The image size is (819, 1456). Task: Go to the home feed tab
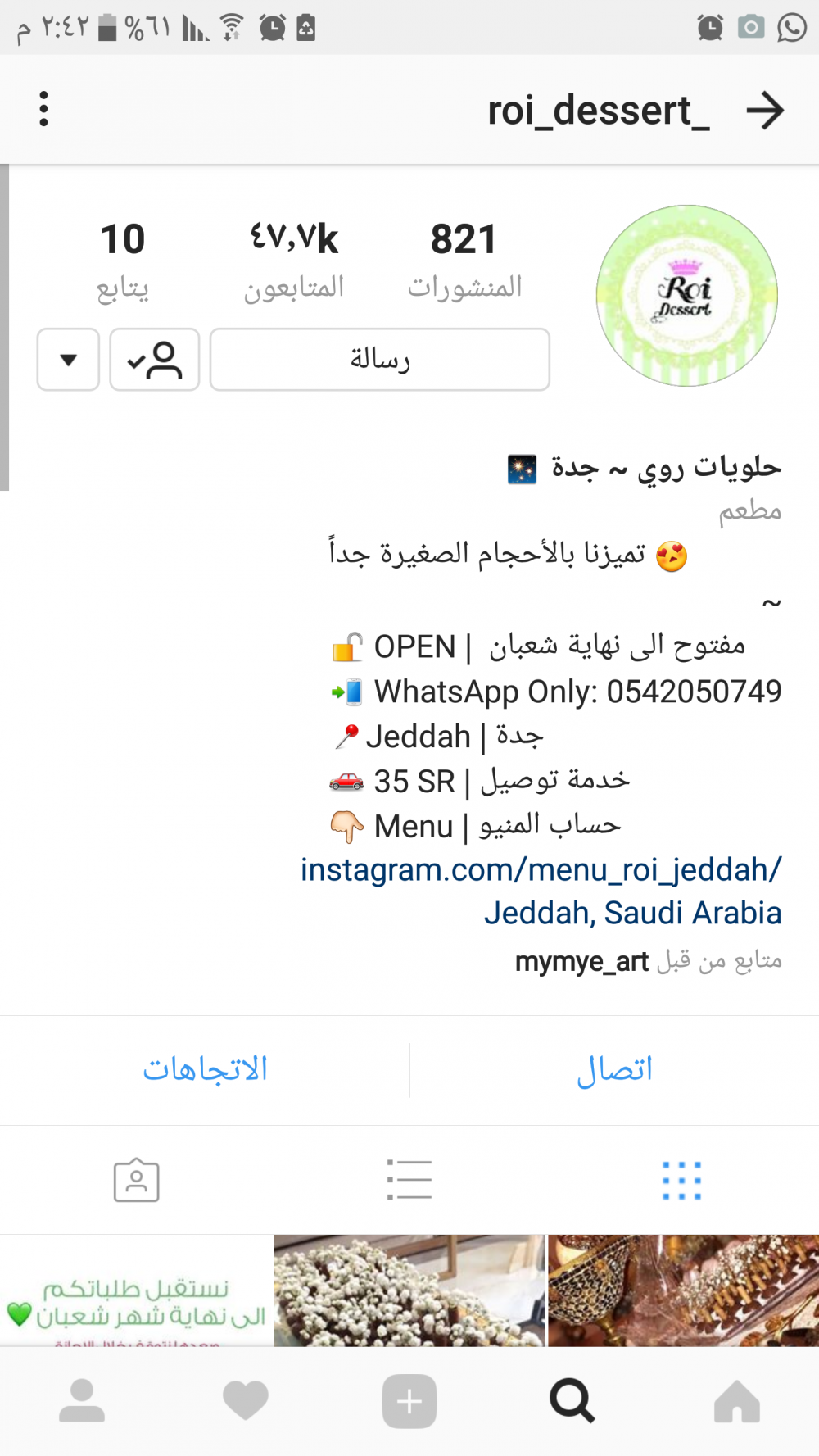click(x=737, y=1401)
